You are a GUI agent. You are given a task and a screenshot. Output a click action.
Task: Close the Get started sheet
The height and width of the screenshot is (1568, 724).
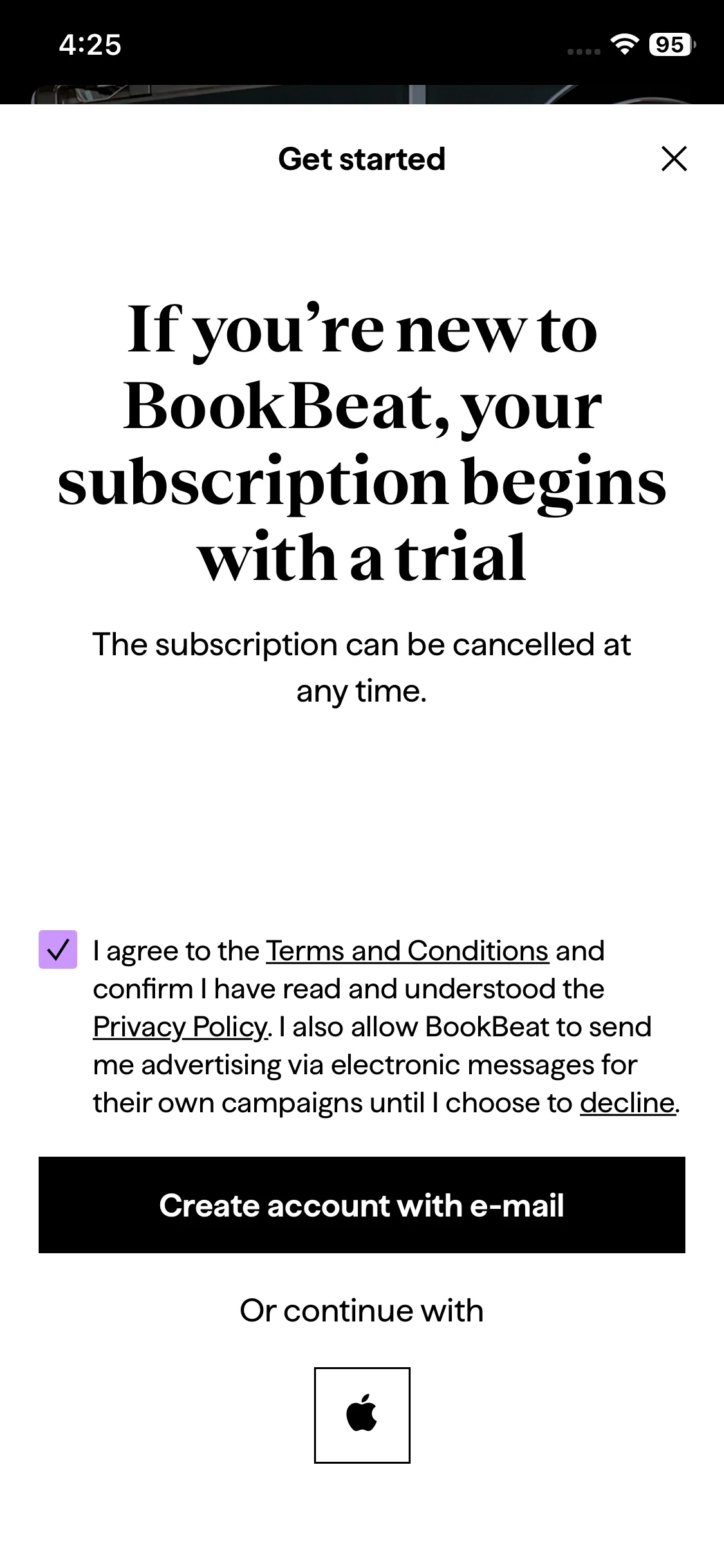[674, 158]
